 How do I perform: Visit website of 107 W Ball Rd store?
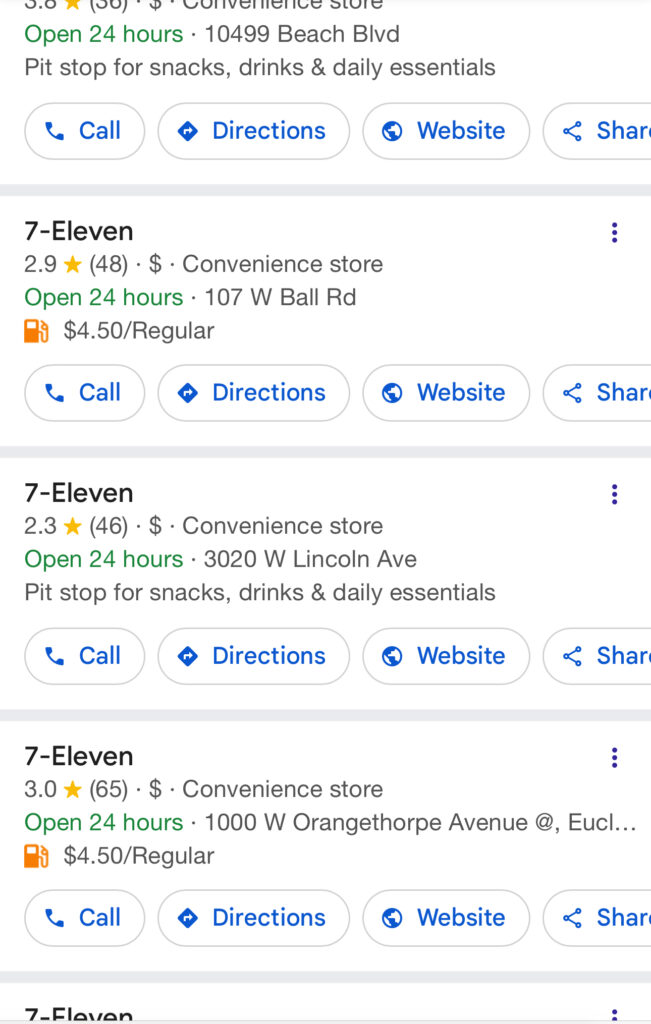445,393
